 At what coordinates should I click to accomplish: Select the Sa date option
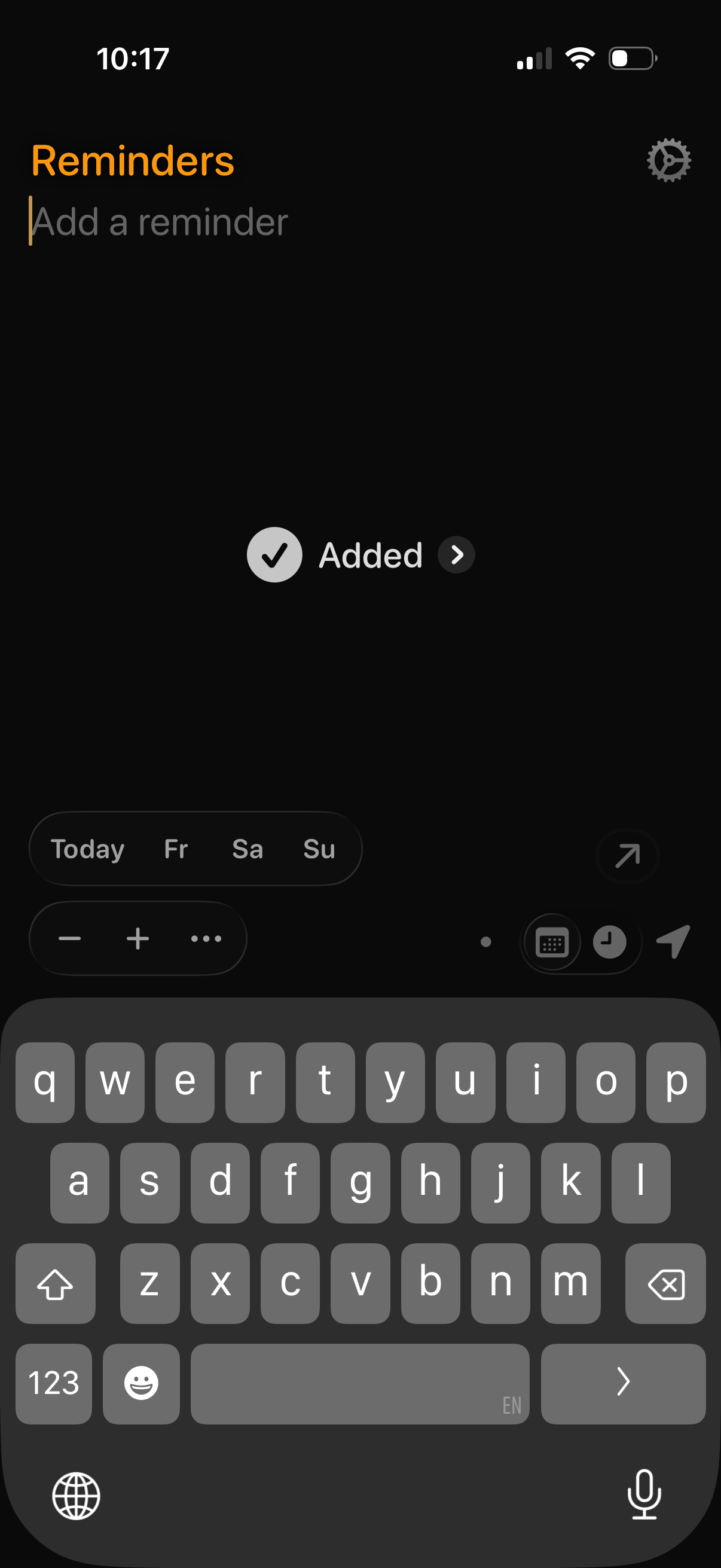click(247, 849)
